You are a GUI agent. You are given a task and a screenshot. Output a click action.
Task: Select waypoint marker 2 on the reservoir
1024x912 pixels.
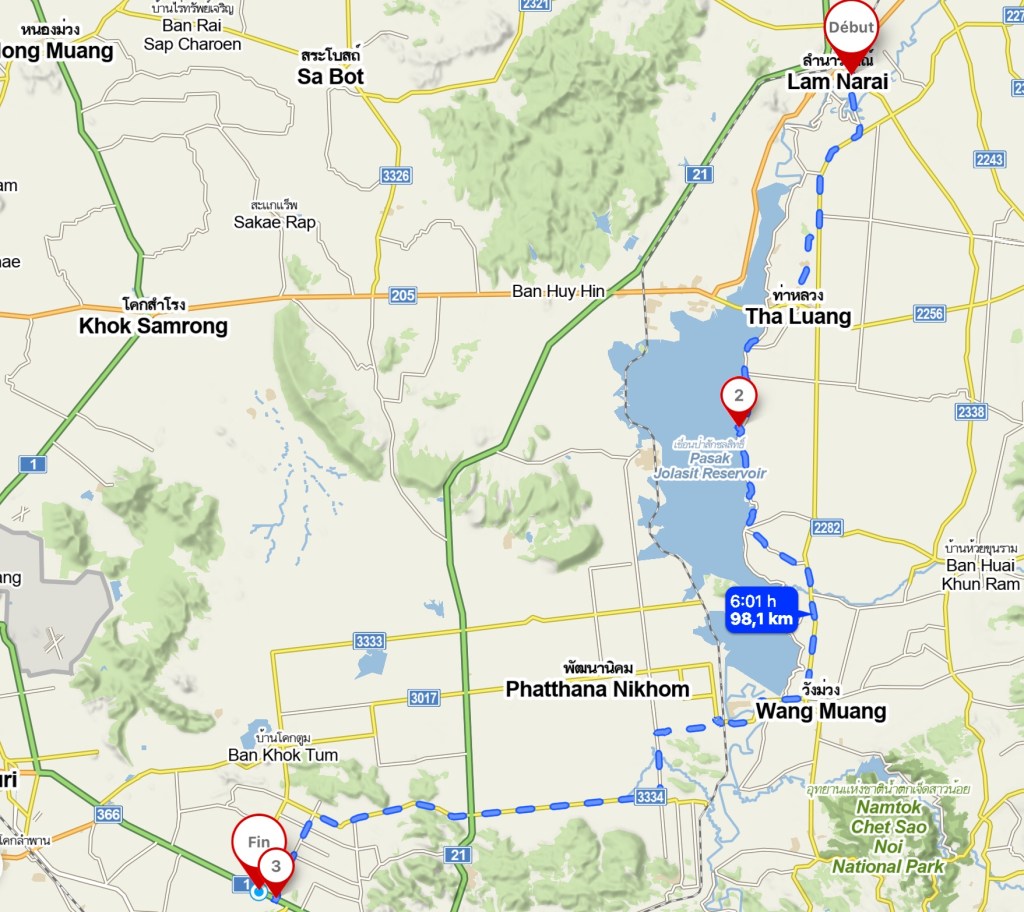coord(739,395)
